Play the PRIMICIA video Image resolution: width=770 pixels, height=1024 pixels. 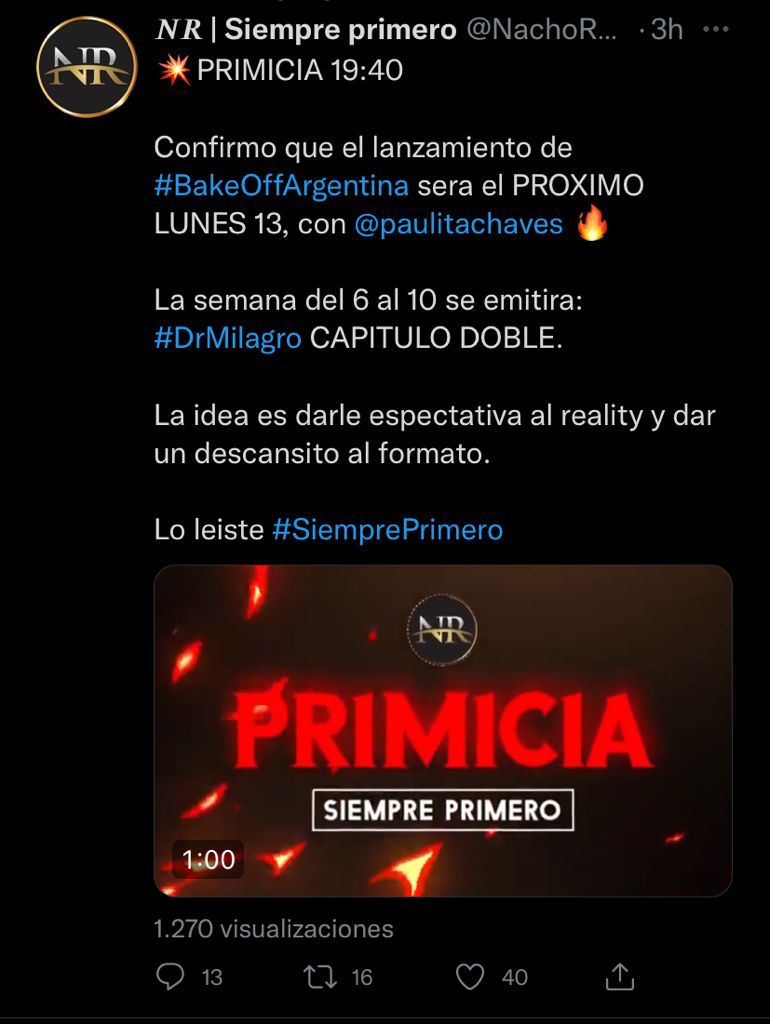tap(443, 730)
